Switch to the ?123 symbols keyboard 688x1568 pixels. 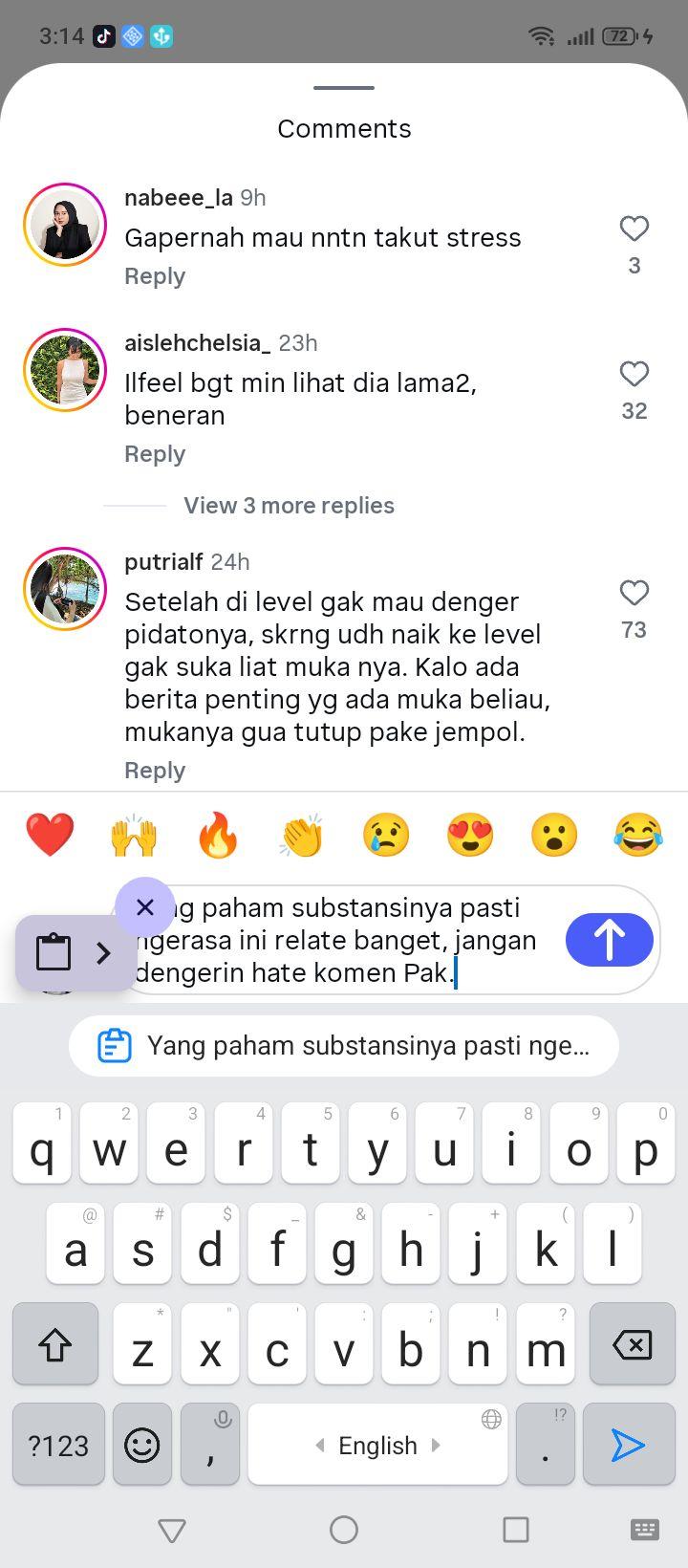58,1445
